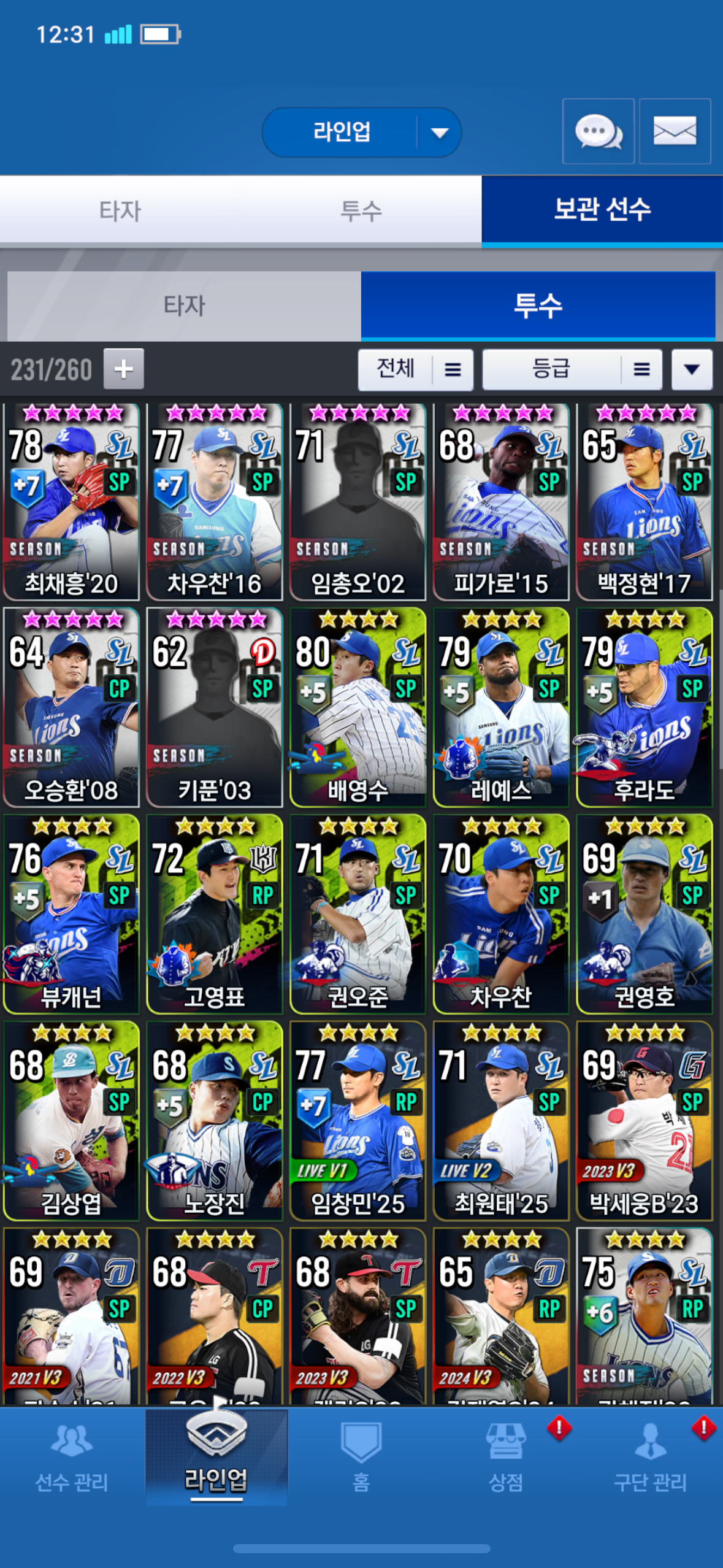Switch to the top 타자 tab
723x1568 pixels.
(x=120, y=210)
